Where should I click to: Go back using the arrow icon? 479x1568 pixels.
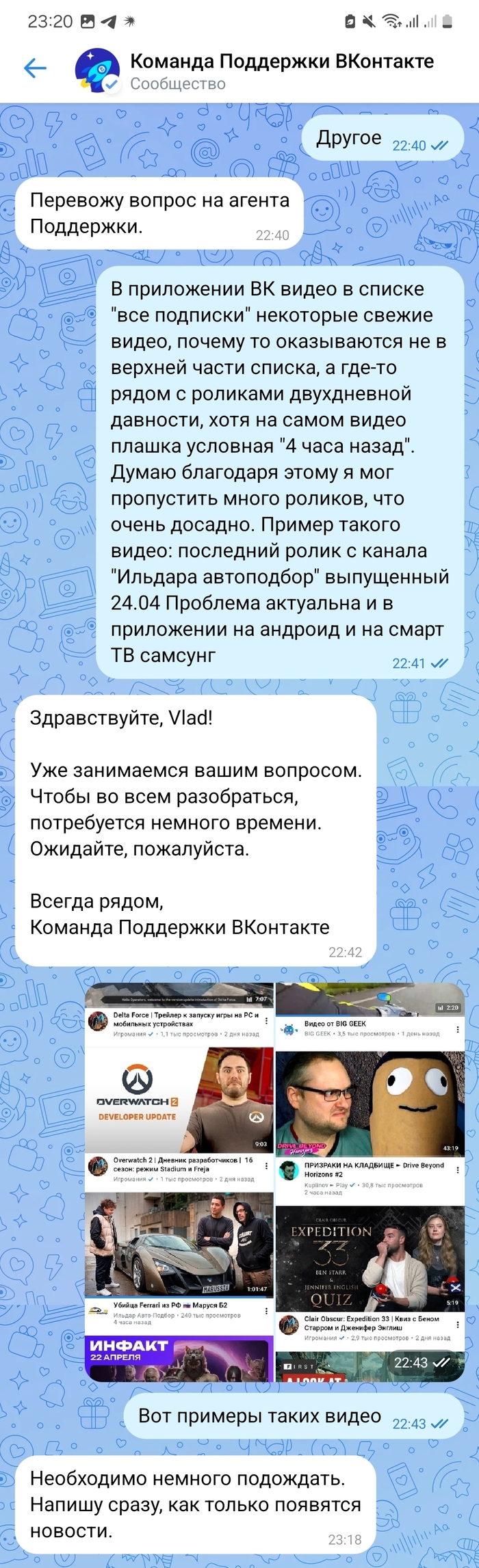34,68
